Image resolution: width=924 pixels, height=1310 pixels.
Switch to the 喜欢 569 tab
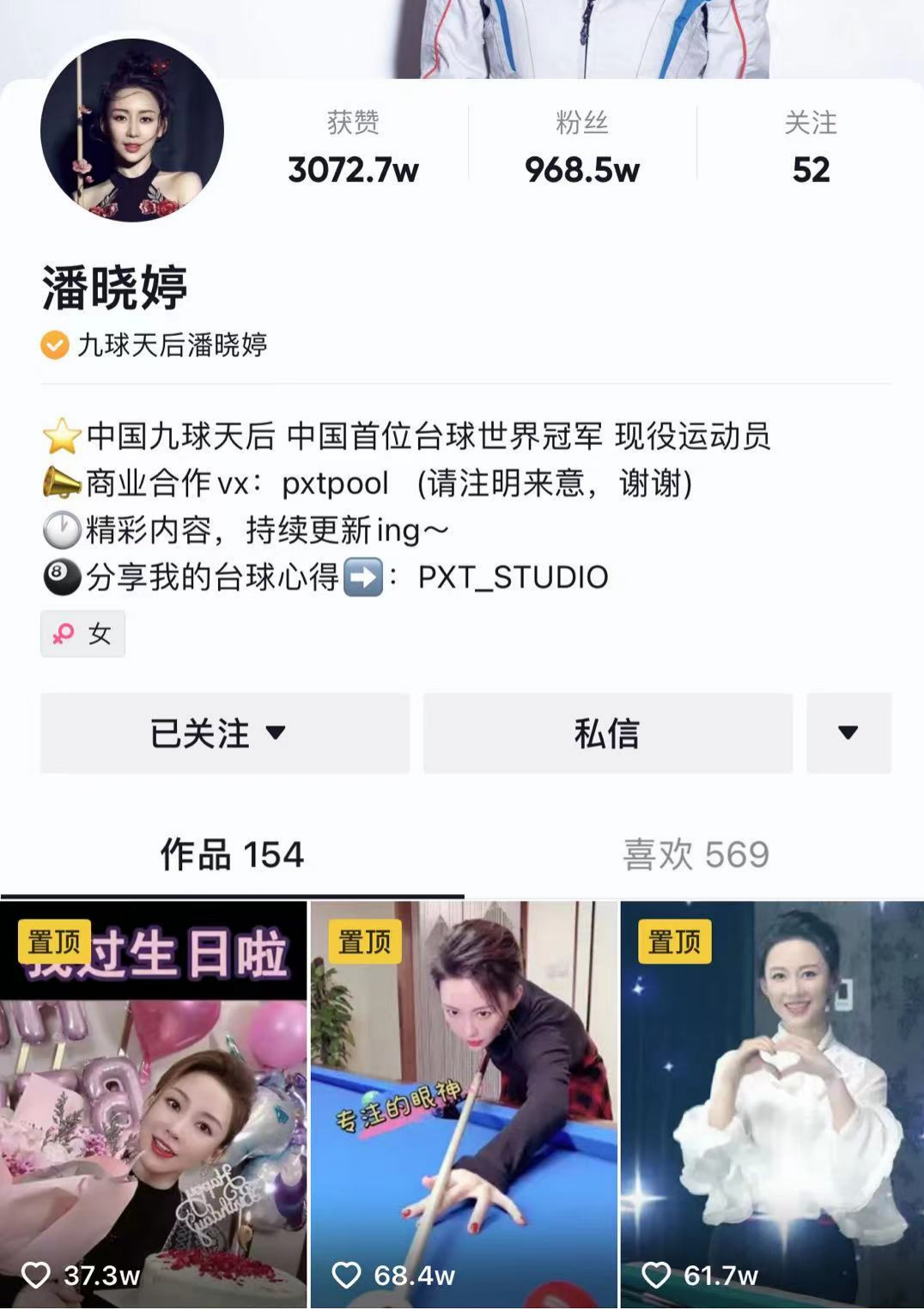tap(695, 855)
